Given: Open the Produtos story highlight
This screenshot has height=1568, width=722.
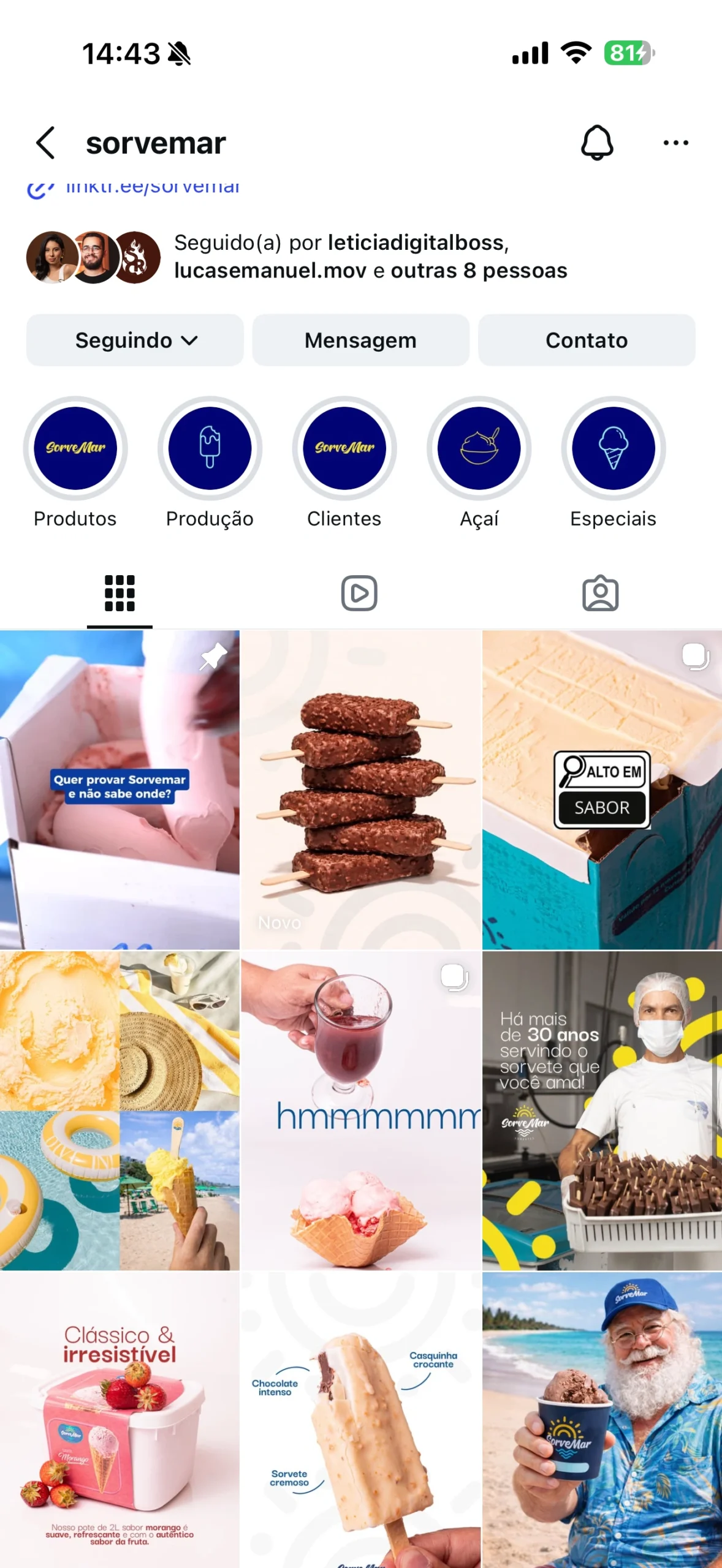Looking at the screenshot, I should click(x=75, y=449).
